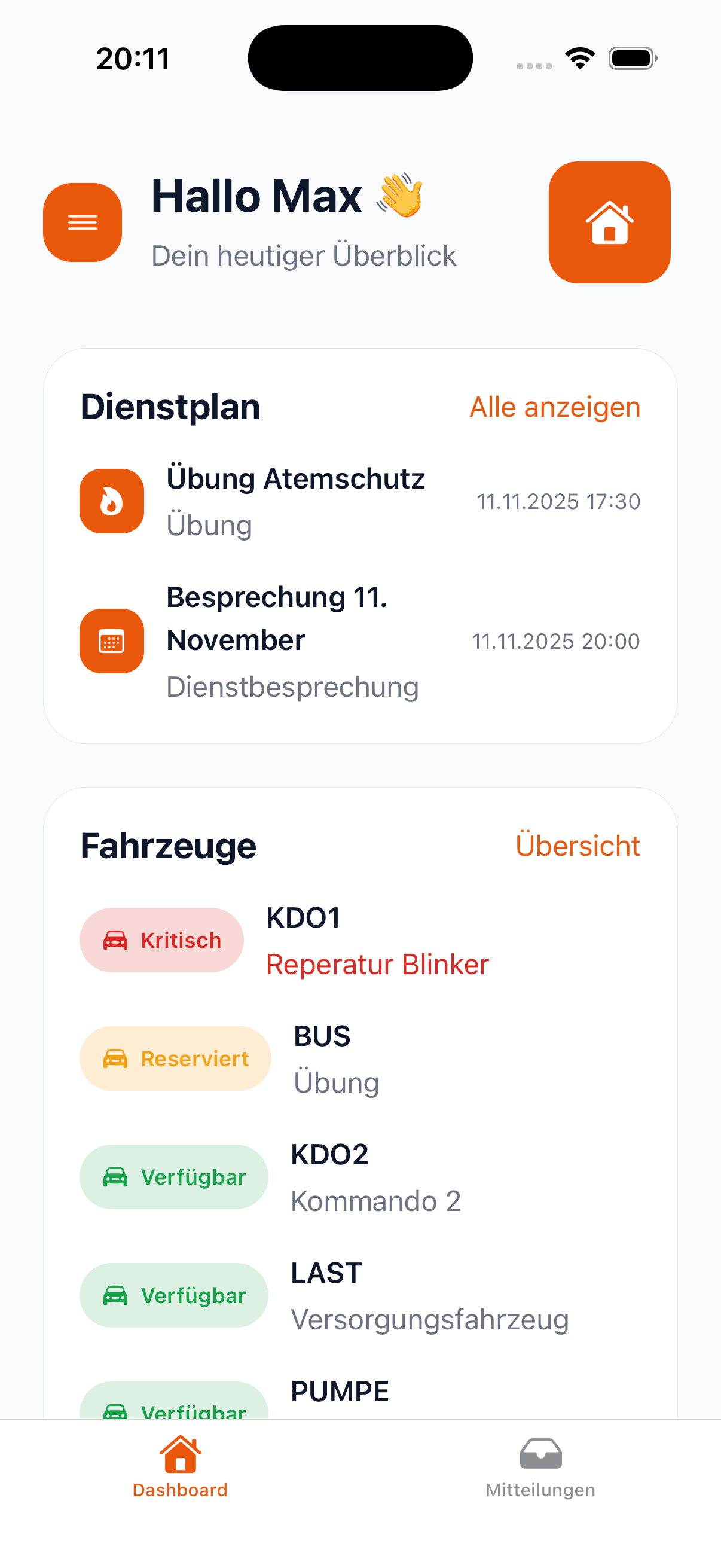Switch to the Mitteilungen tab

coord(540,1473)
